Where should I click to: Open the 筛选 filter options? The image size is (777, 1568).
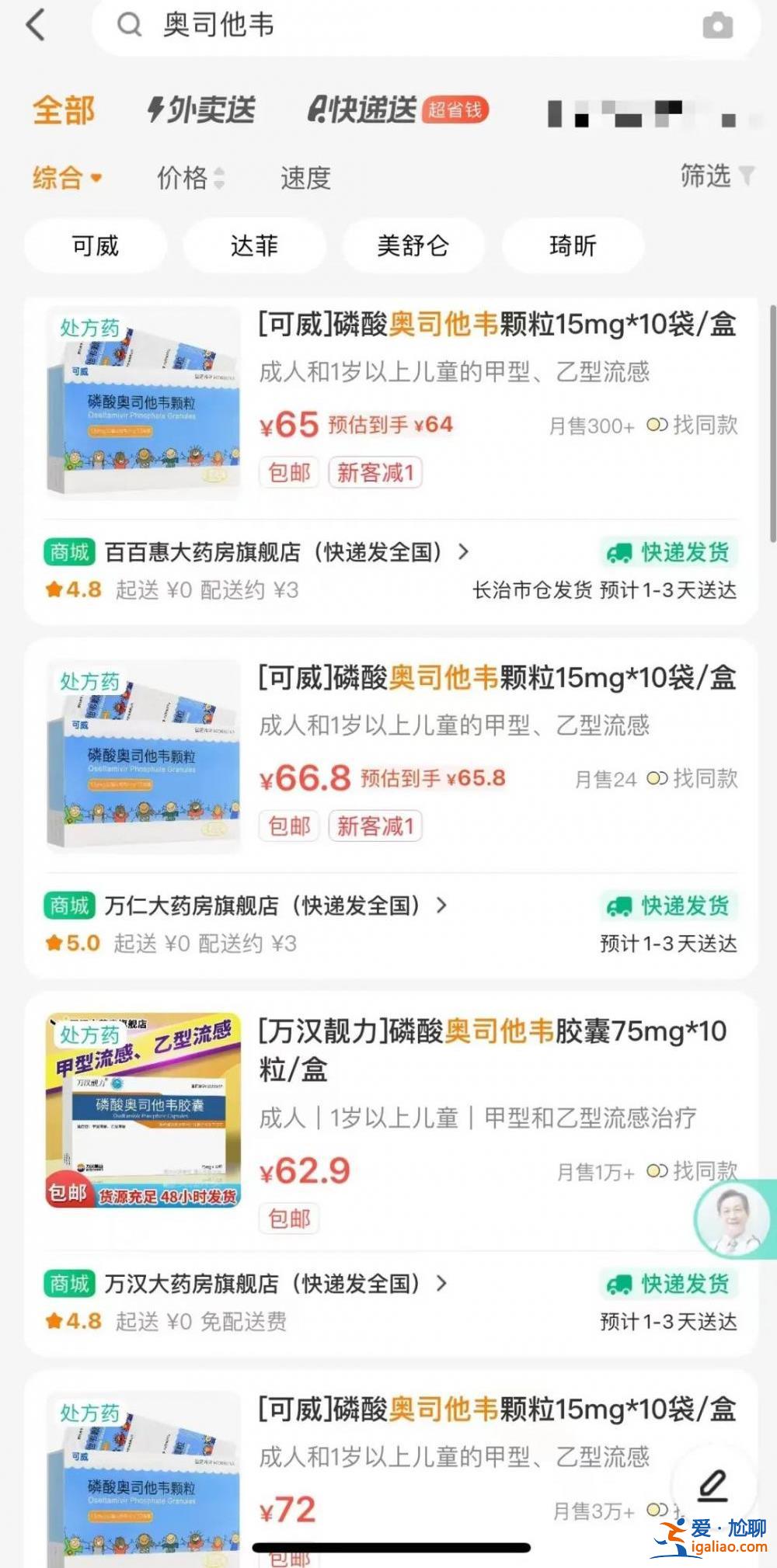(x=716, y=176)
